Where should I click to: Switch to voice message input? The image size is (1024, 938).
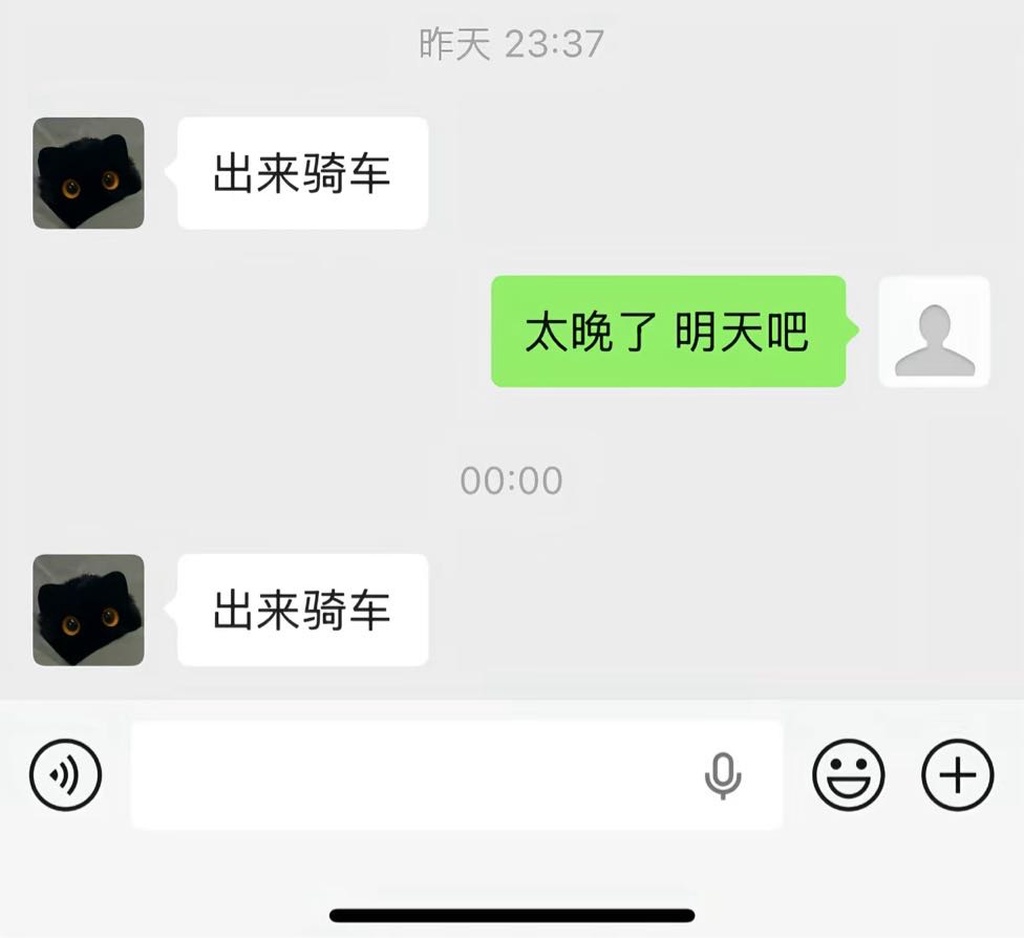[x=66, y=775]
